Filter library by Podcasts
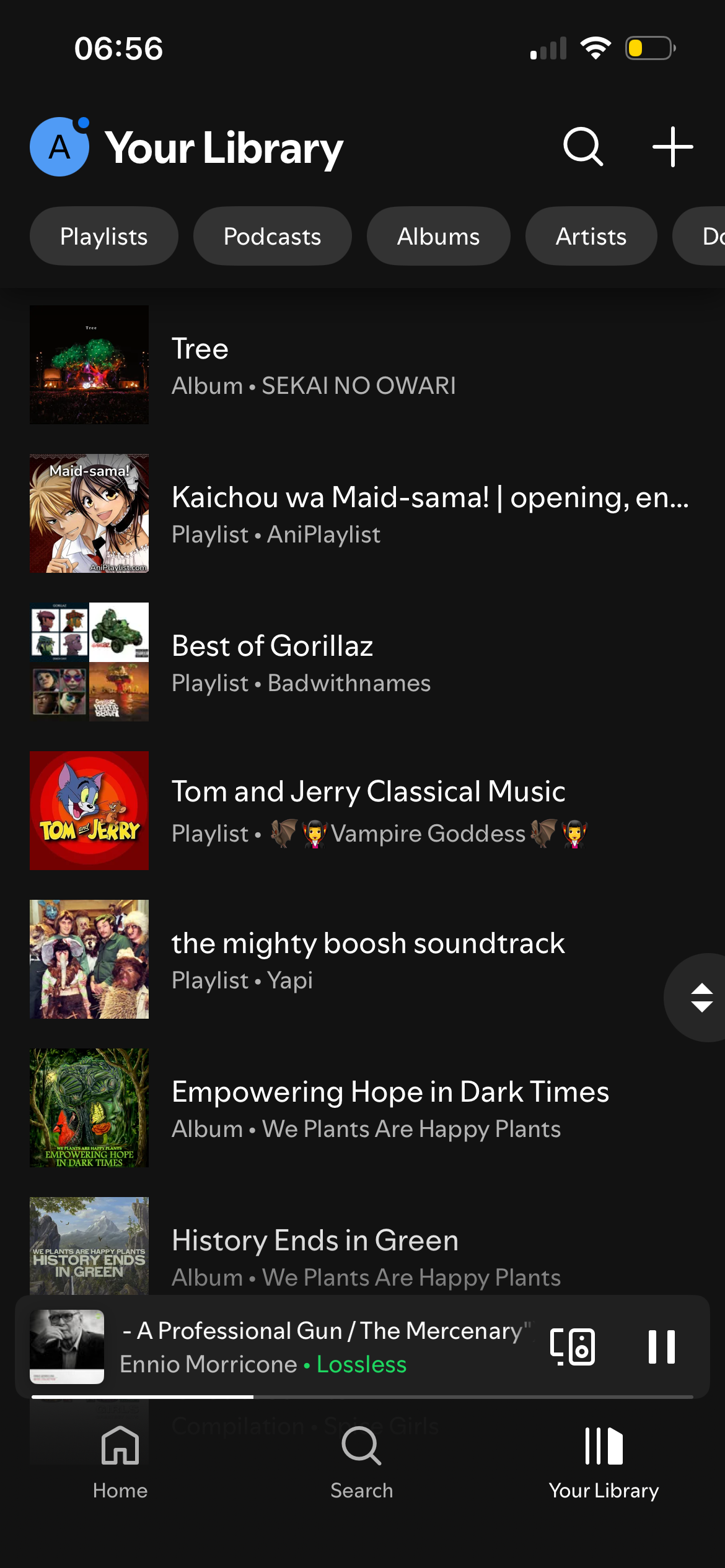Screen dimensions: 725x1568 point(272,236)
